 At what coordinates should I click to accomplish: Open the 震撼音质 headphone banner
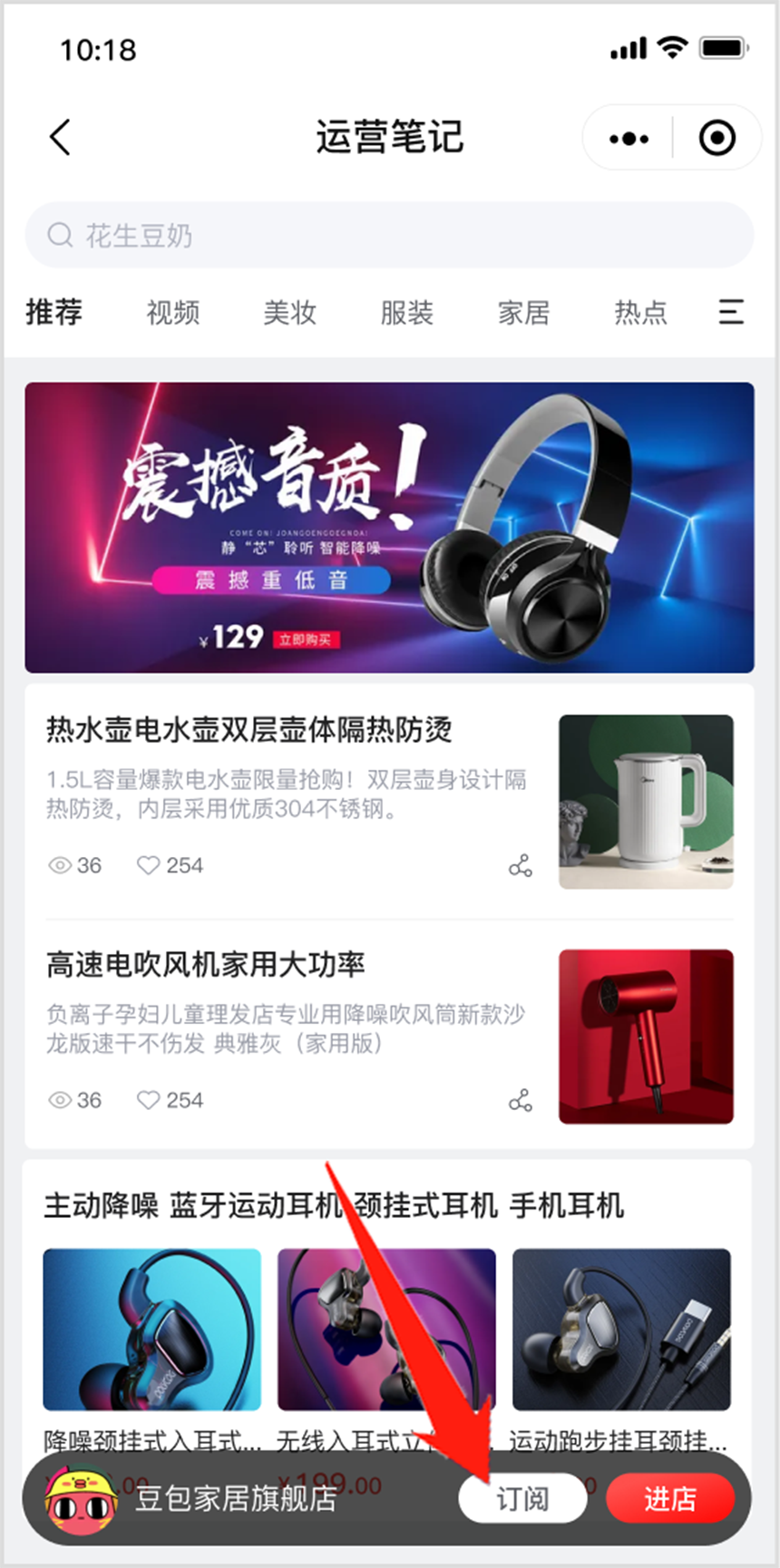389,527
